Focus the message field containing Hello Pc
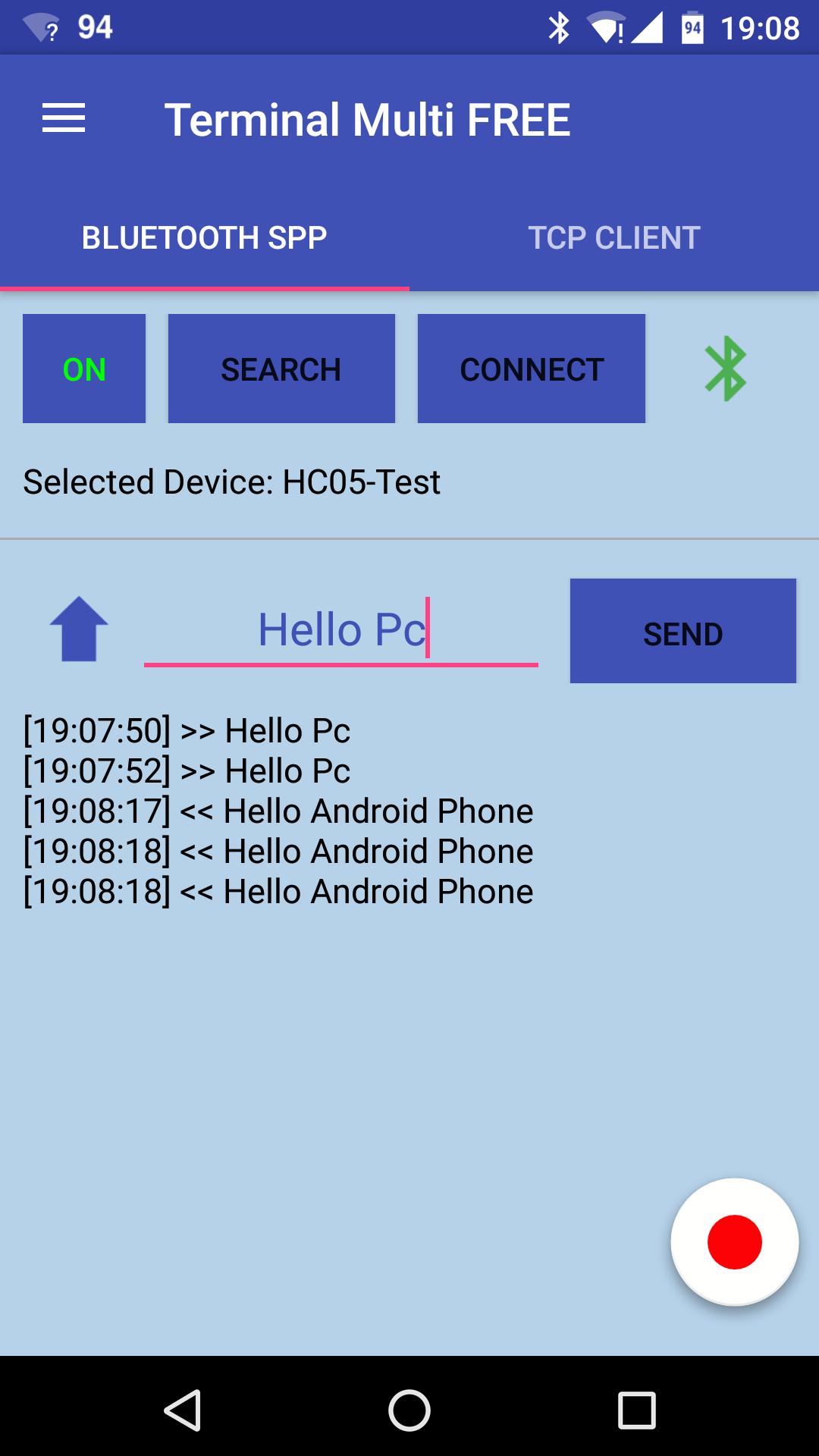Viewport: 819px width, 1456px height. [x=341, y=631]
